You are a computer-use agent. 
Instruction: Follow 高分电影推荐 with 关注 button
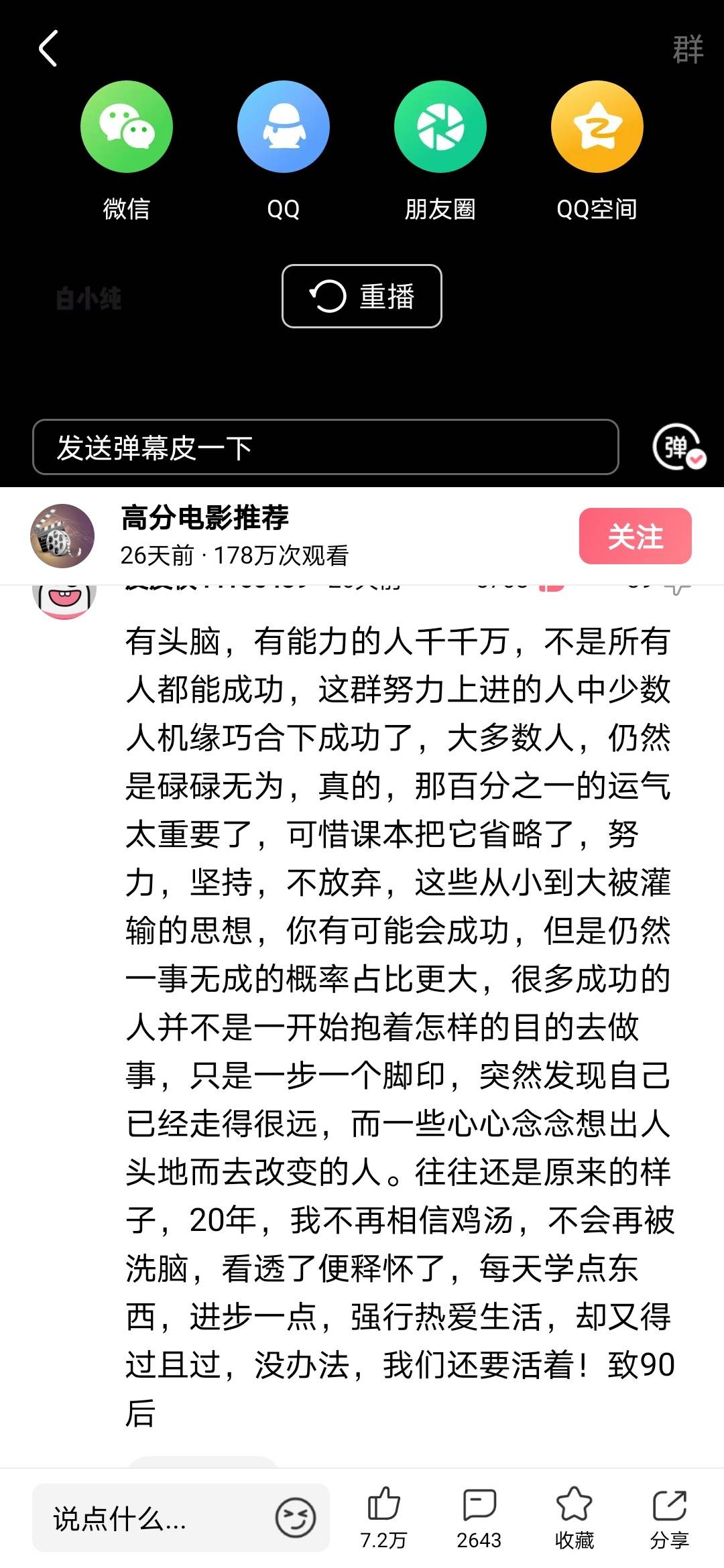(x=635, y=536)
